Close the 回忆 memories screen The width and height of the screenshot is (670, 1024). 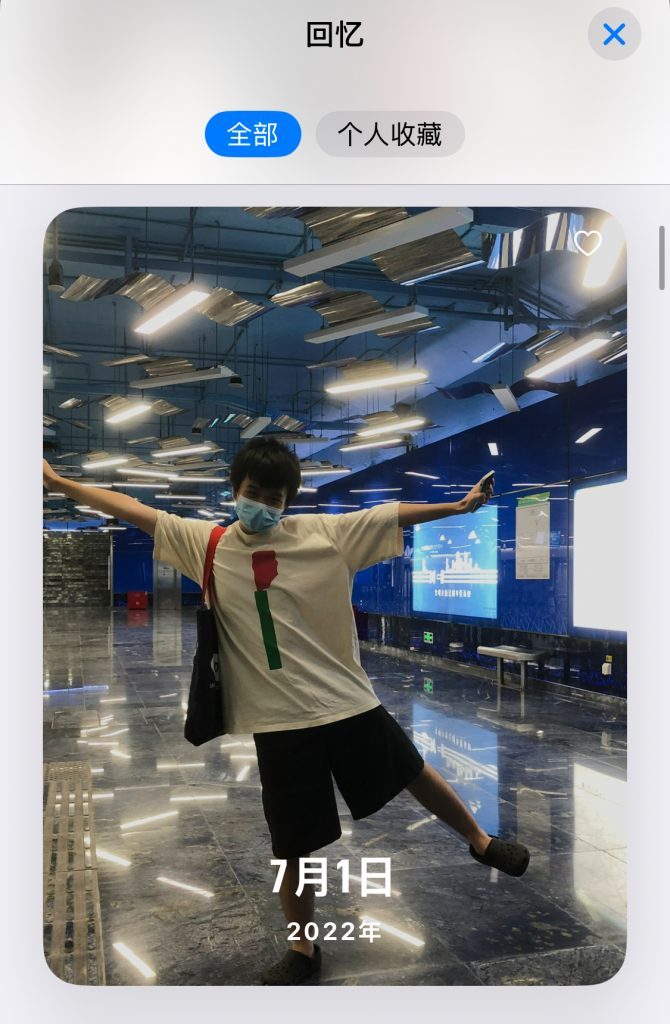614,35
